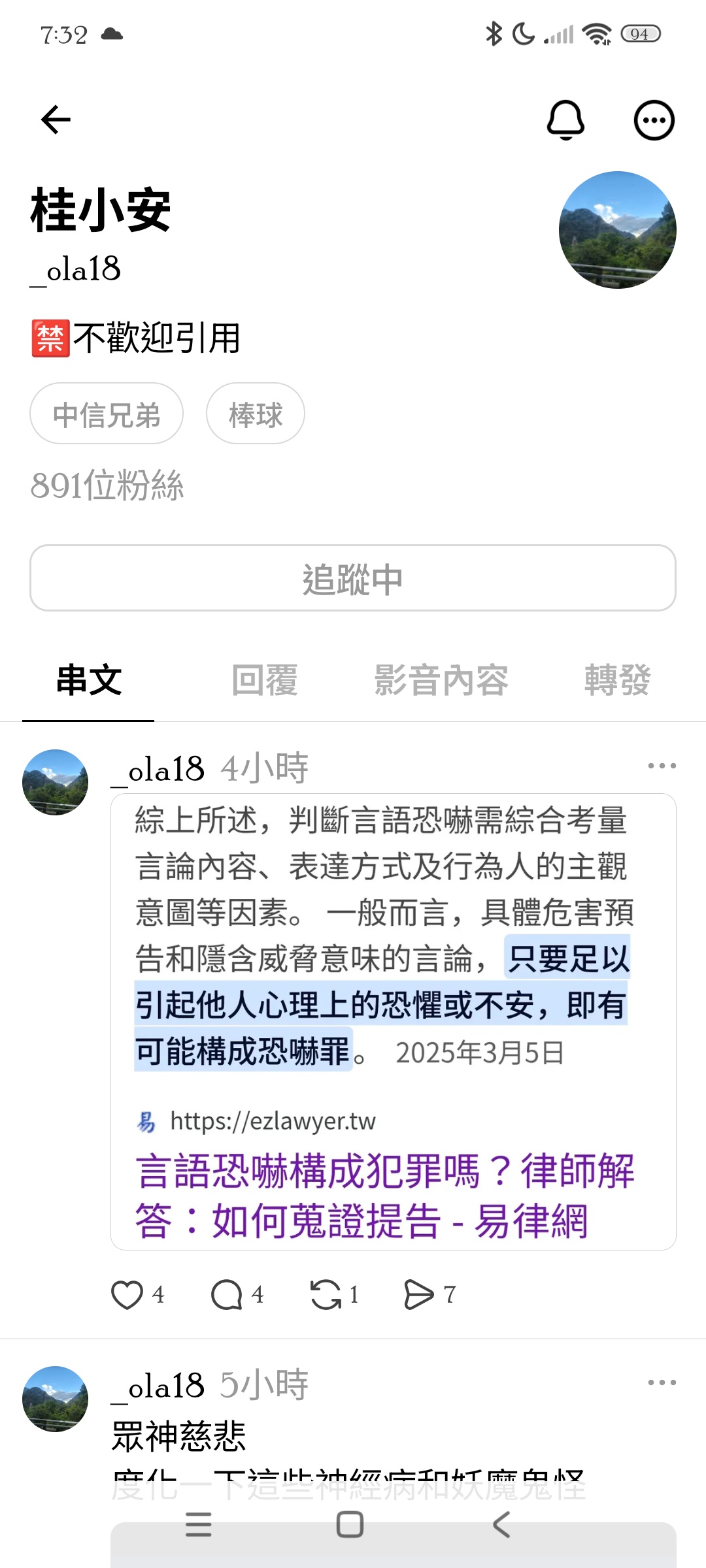
Task: Open the 891位粉絲 followers list
Action: click(x=107, y=485)
